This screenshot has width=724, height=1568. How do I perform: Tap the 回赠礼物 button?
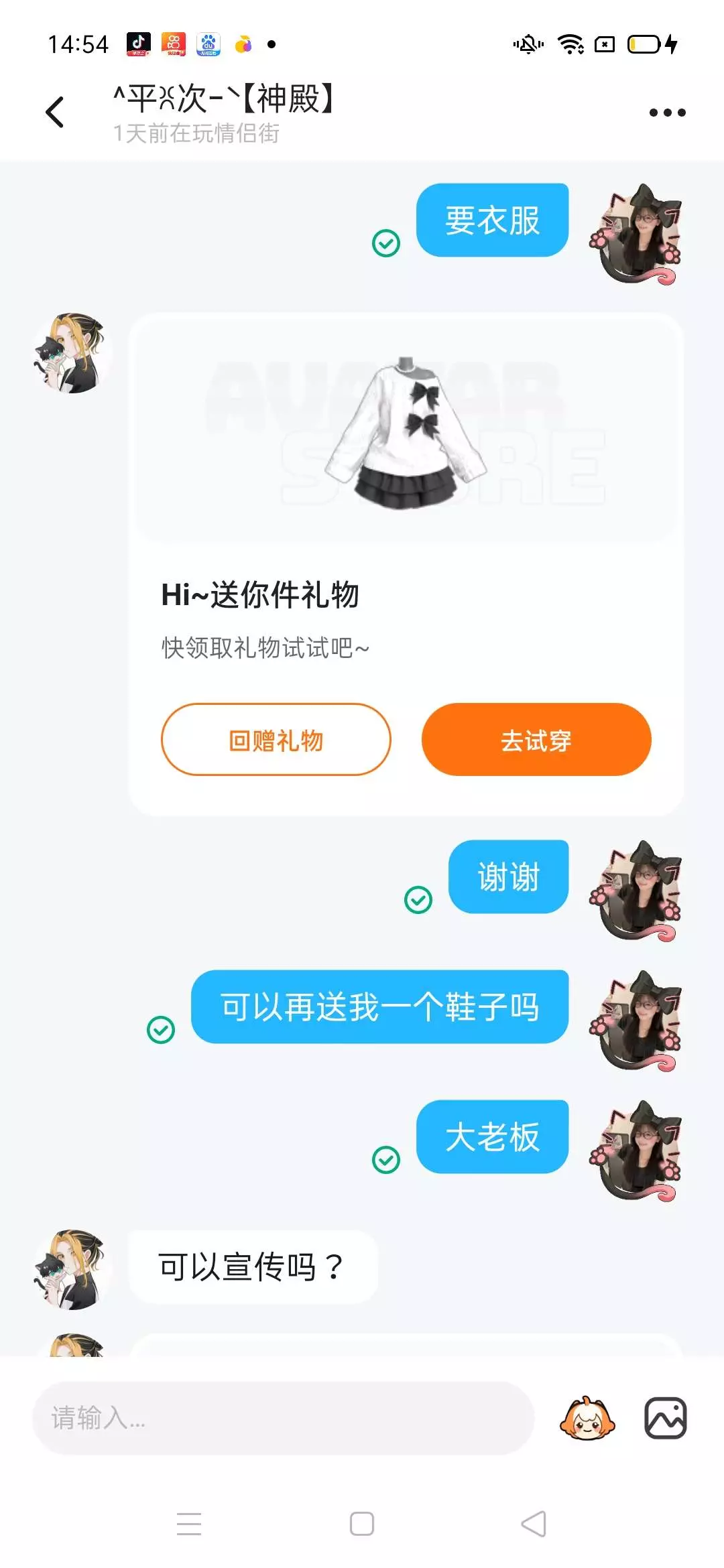coord(276,740)
